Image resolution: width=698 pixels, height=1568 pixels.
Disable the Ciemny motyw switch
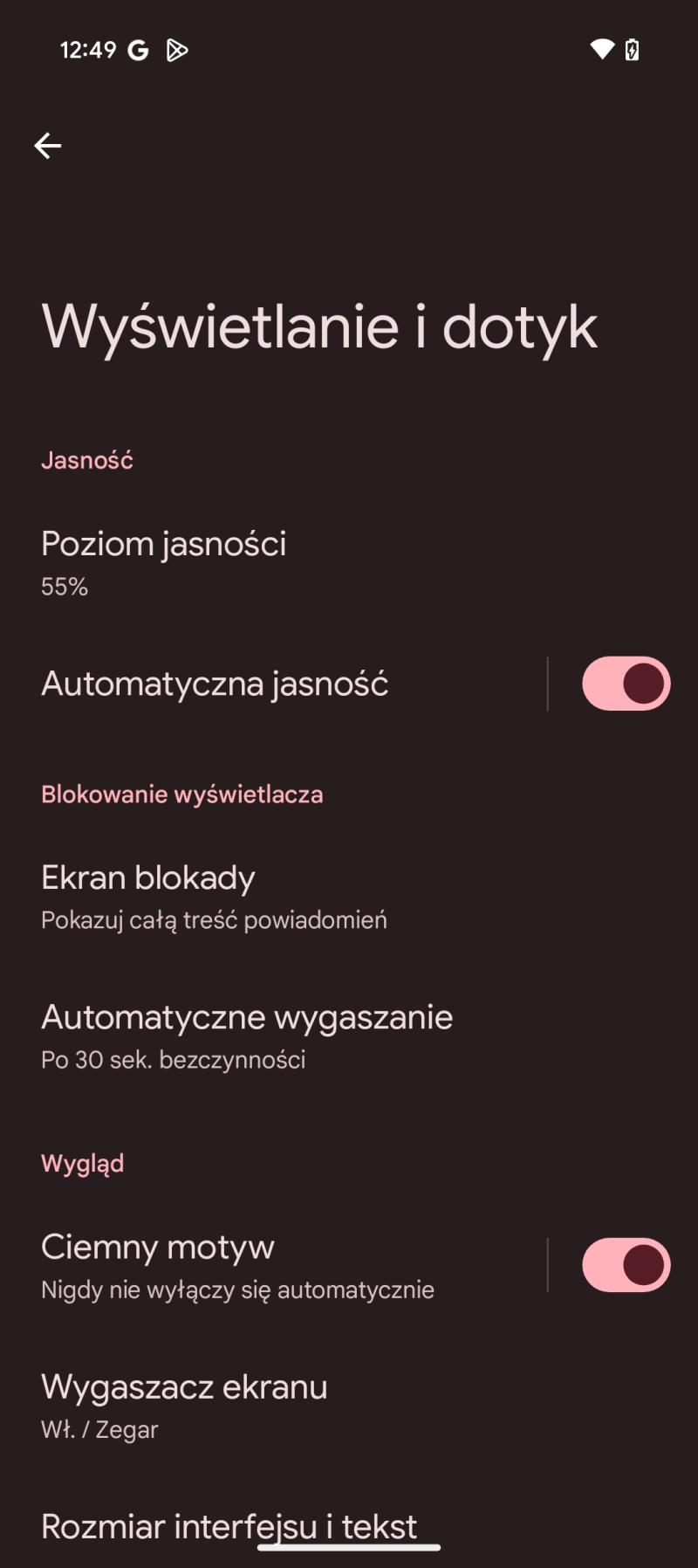626,1265
